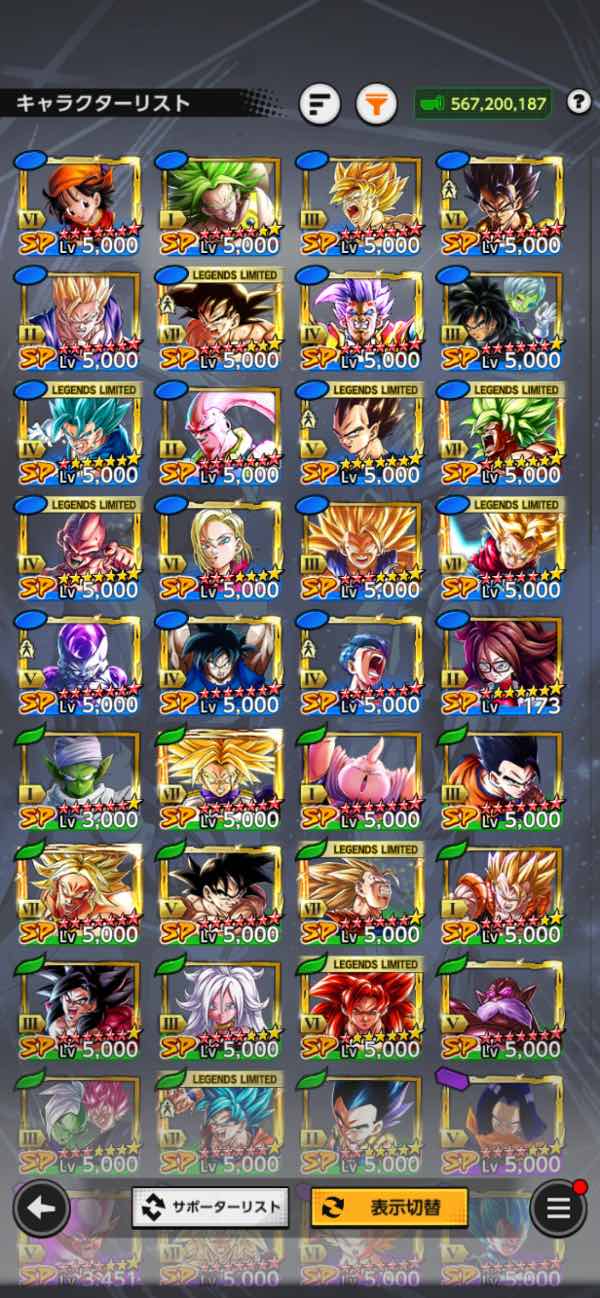The width and height of the screenshot is (600, 1298).
Task: Open the purple Frieza character card
Action: (x=80, y=663)
